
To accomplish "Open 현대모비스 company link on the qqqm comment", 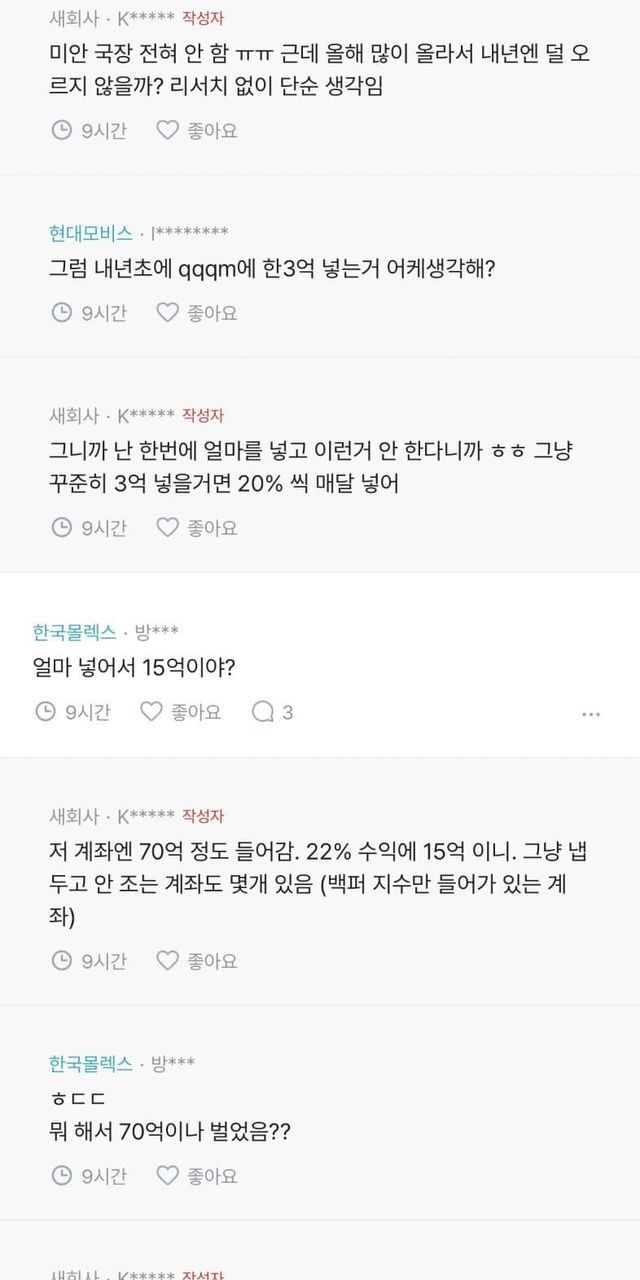I will tap(91, 233).
